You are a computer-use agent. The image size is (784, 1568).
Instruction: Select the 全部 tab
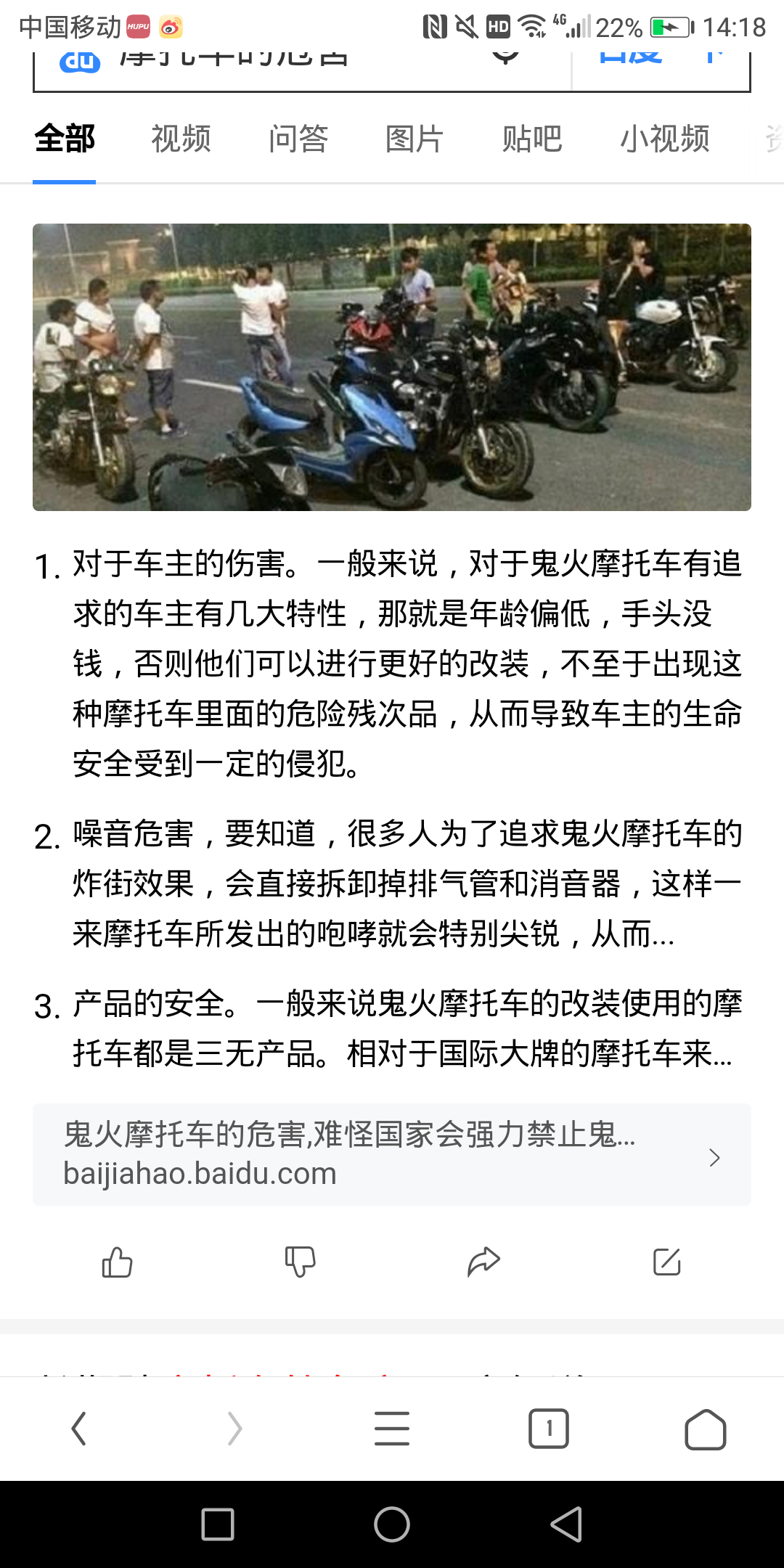point(65,139)
